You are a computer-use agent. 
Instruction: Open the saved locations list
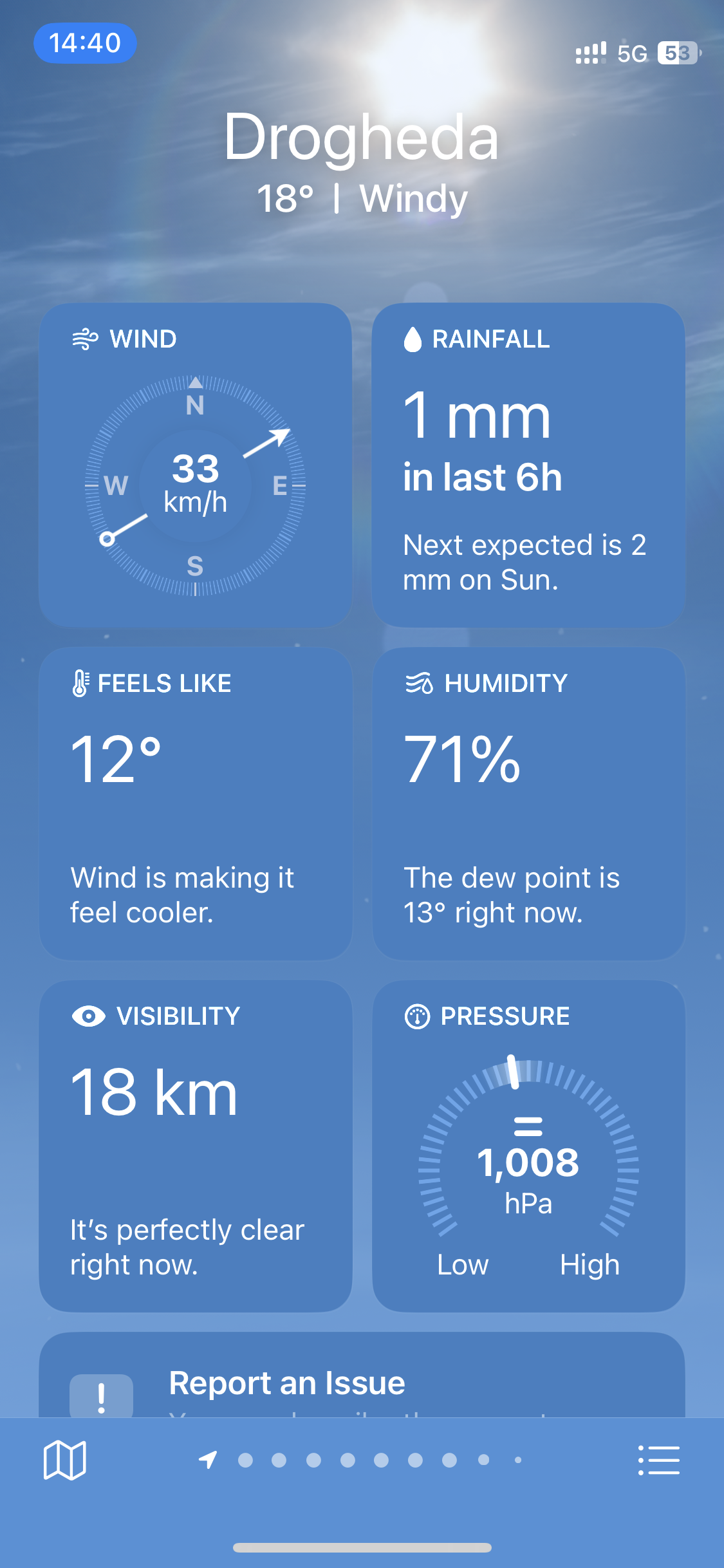pos(658,1460)
